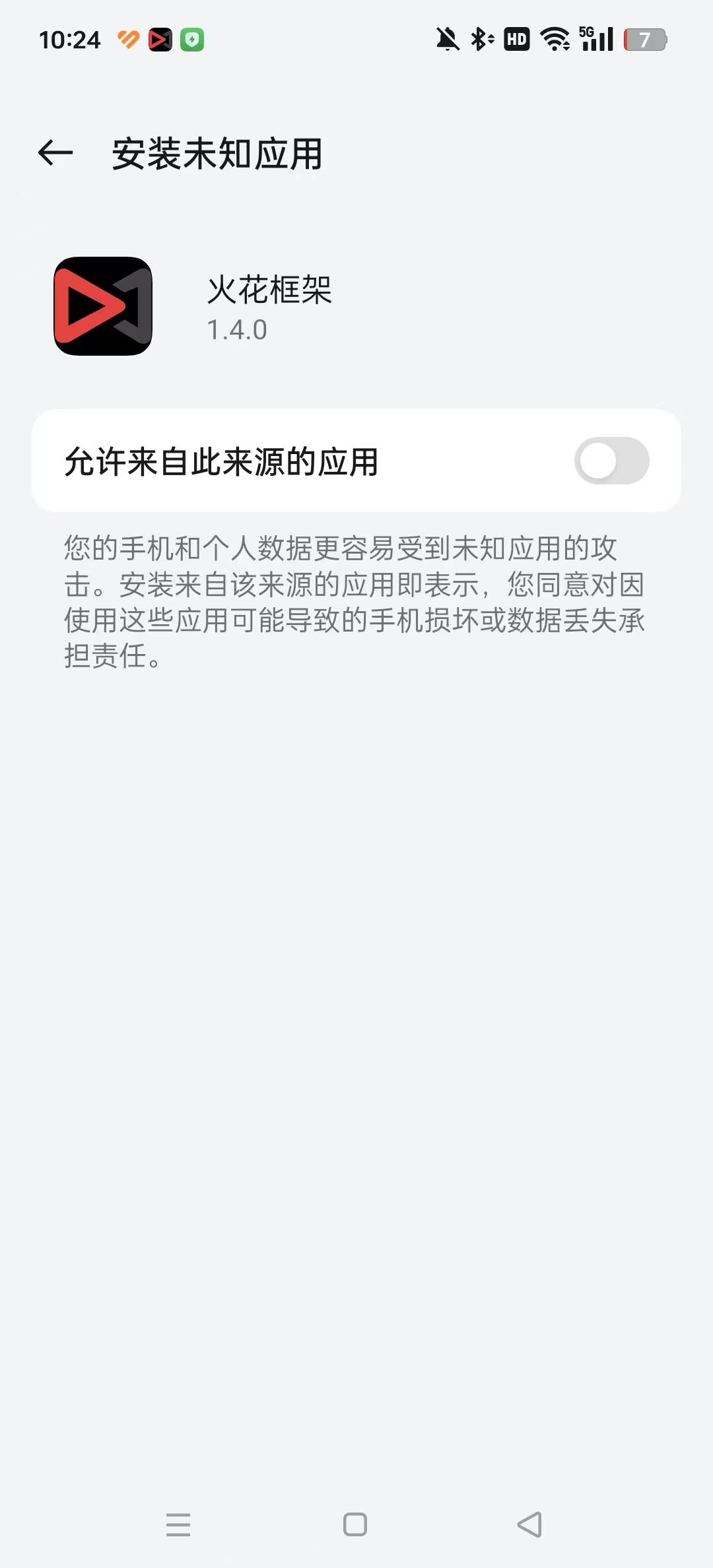Open recent apps from navigation bar

click(x=178, y=1524)
